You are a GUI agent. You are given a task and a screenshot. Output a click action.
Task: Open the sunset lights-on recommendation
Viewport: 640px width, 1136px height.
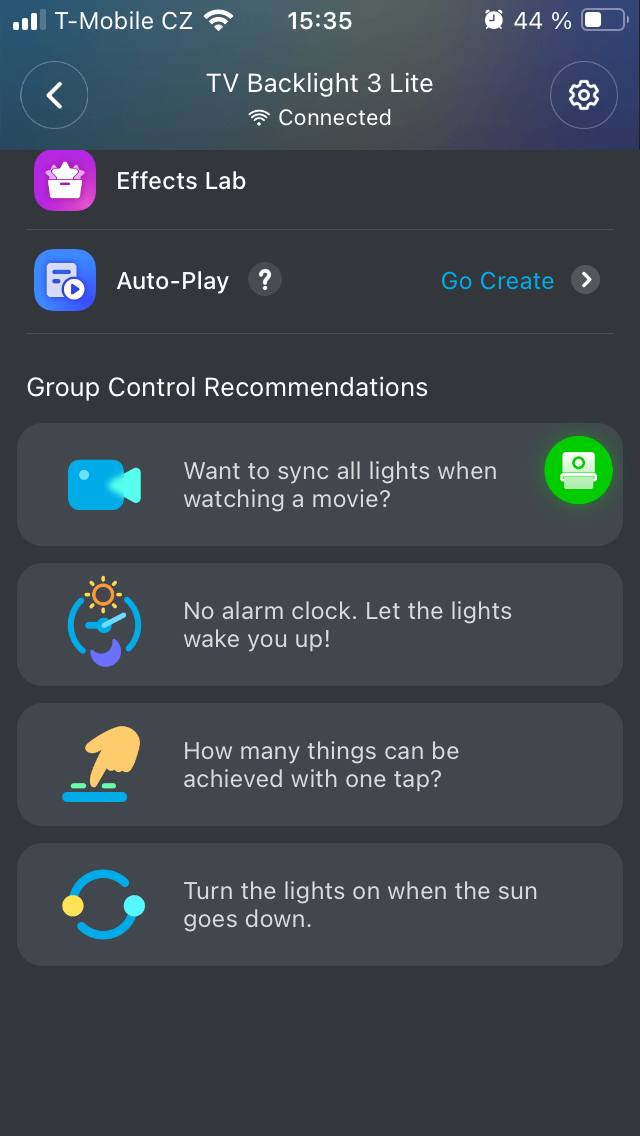320,905
